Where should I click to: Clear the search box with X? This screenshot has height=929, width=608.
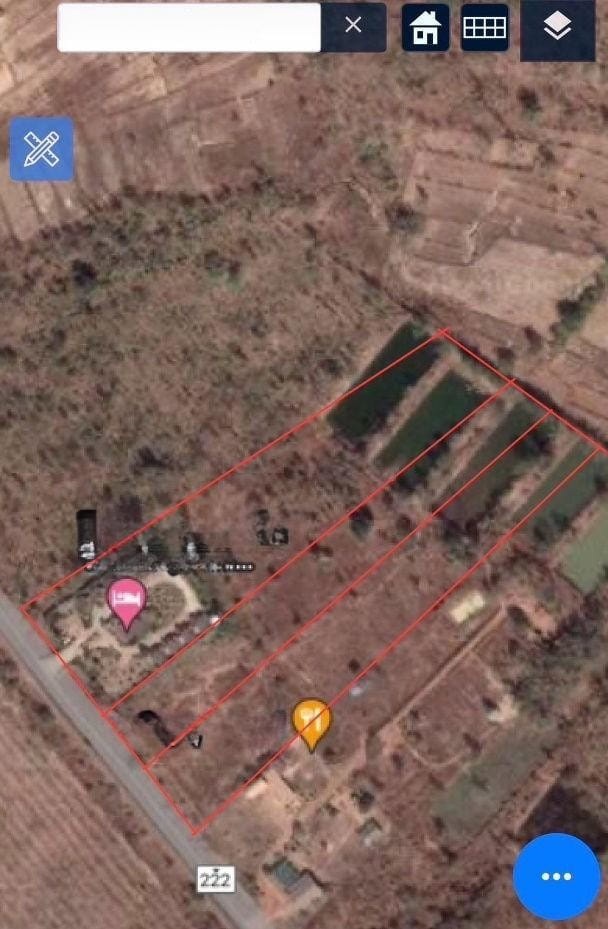[353, 26]
